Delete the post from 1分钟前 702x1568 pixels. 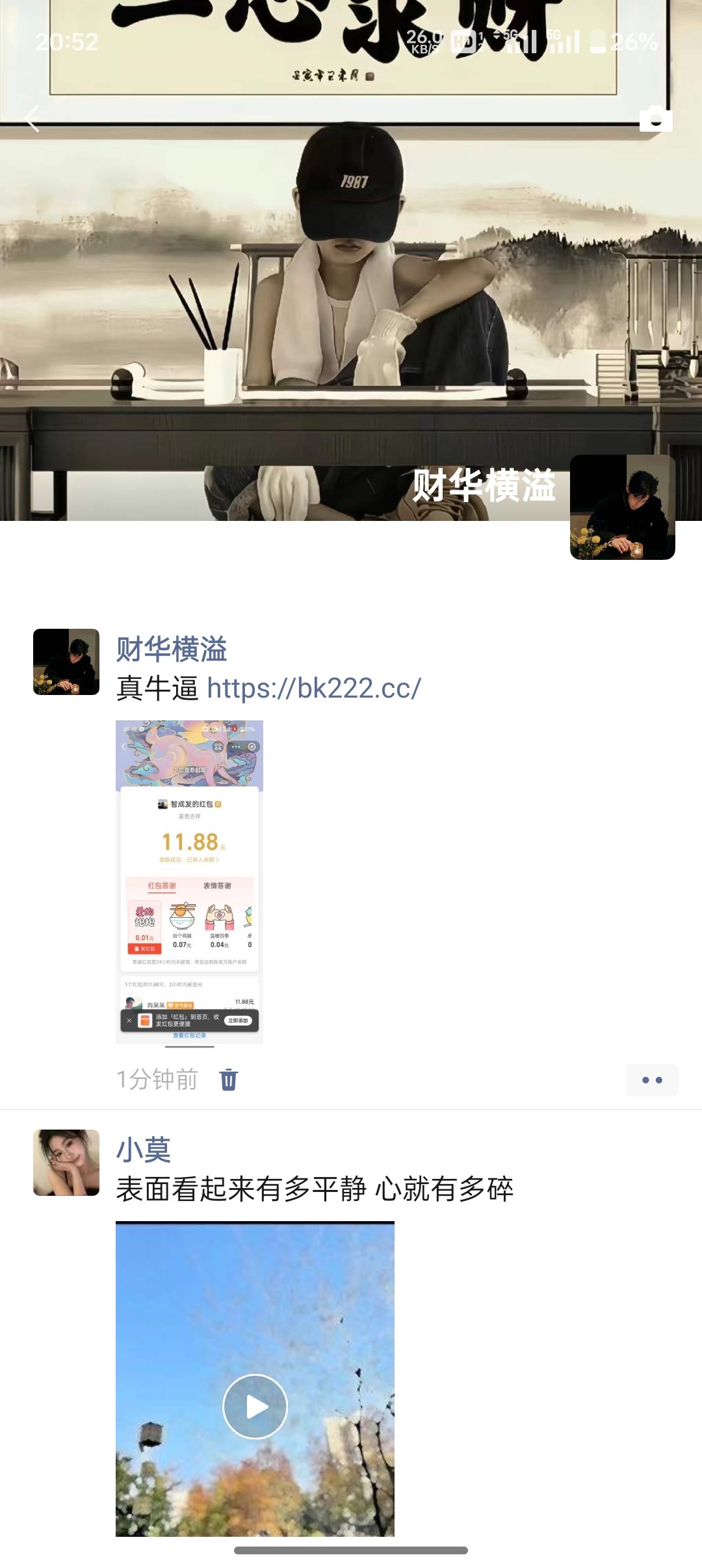(x=229, y=1080)
